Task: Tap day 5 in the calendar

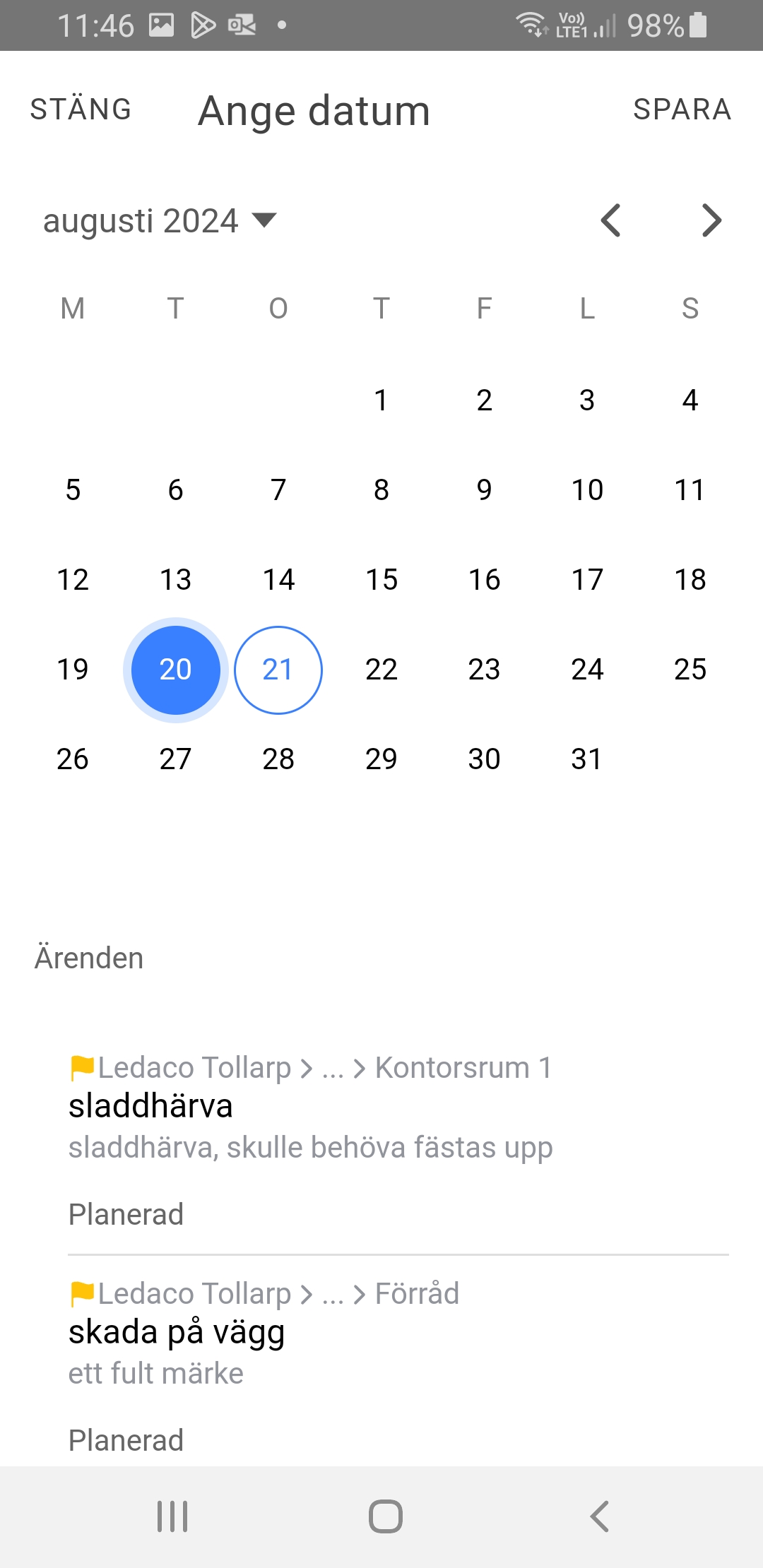Action: (73, 490)
